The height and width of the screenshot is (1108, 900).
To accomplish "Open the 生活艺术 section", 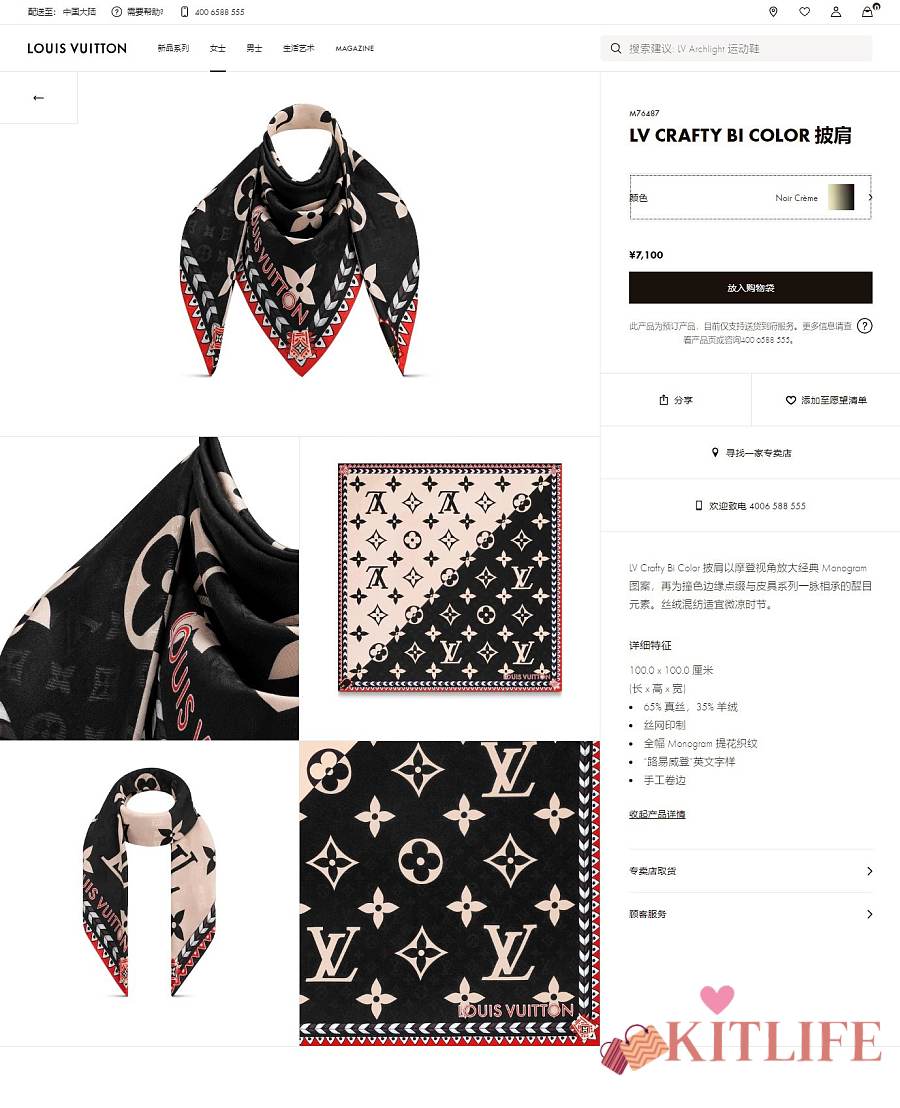I will tap(298, 48).
